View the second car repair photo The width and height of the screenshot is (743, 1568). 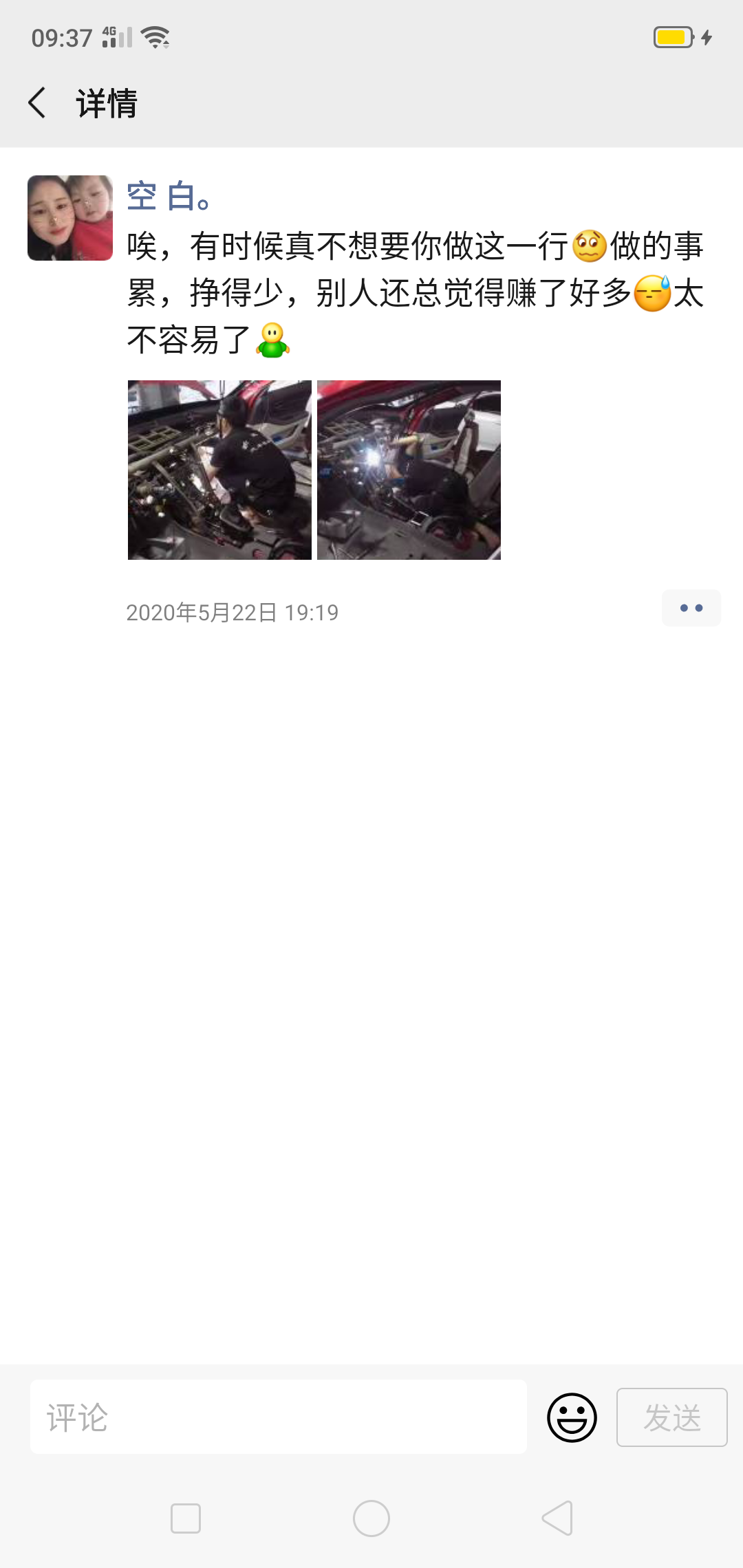pos(409,470)
